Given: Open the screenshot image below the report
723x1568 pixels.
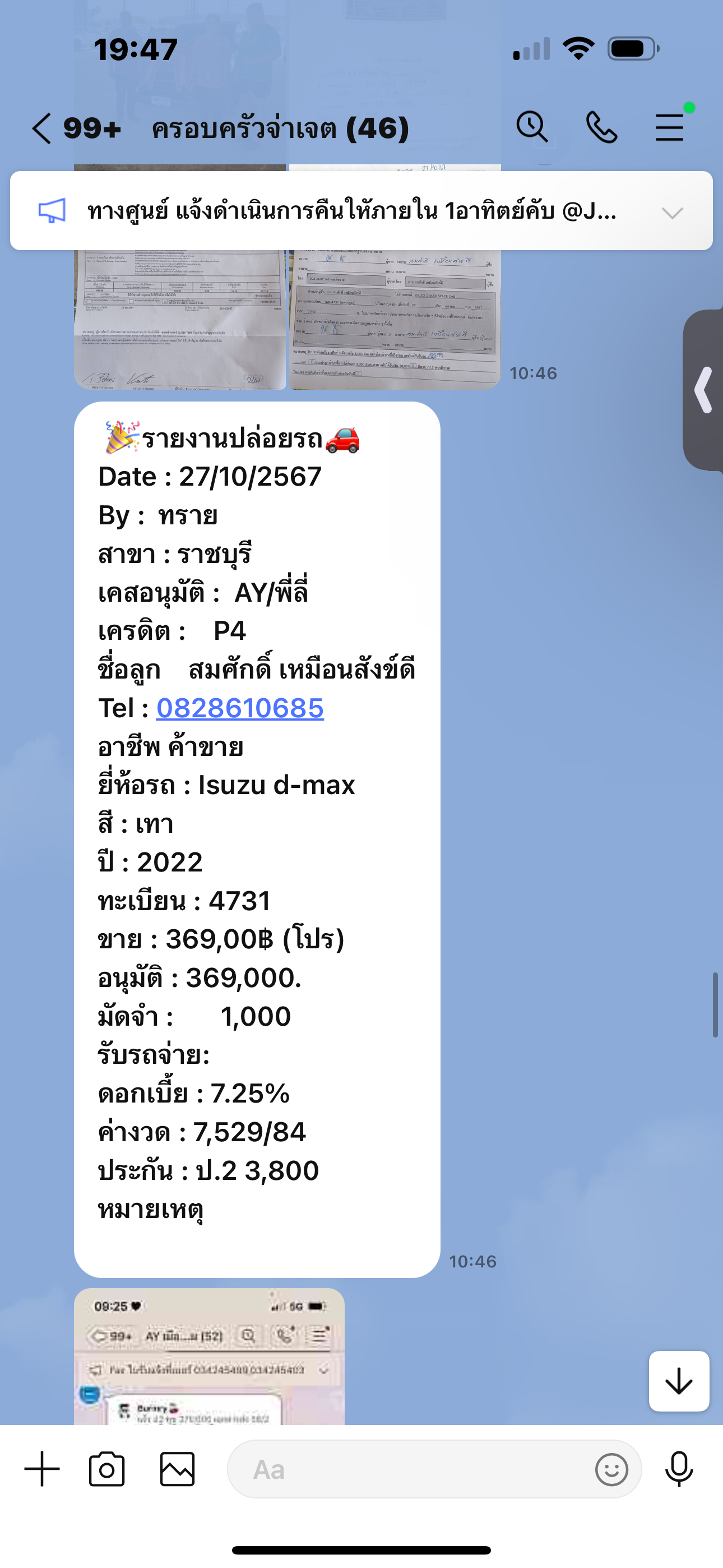Looking at the screenshot, I should 210,1357.
